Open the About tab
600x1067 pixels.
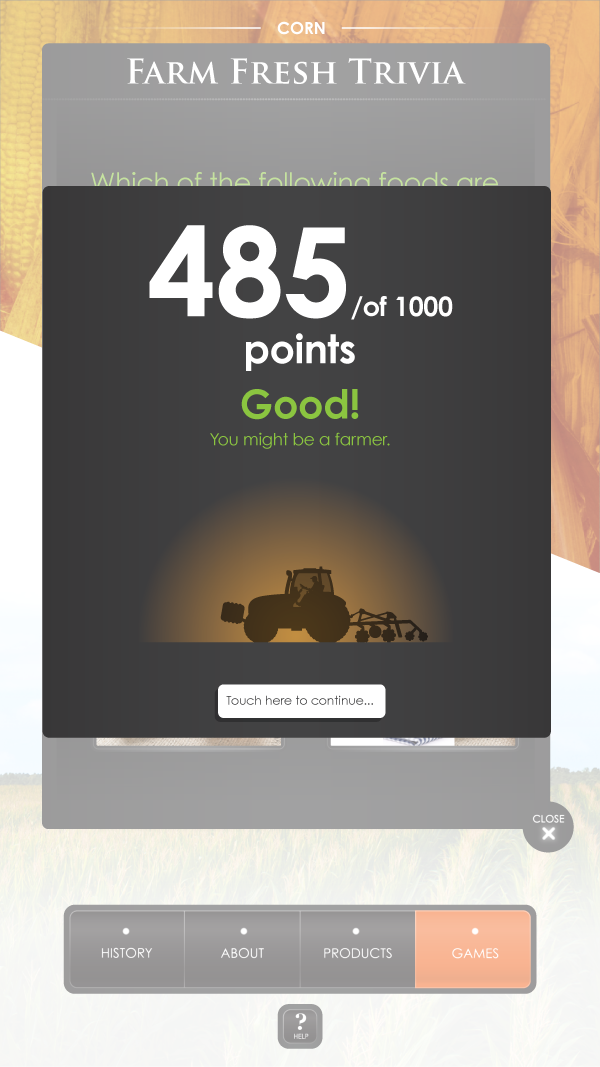(242, 949)
